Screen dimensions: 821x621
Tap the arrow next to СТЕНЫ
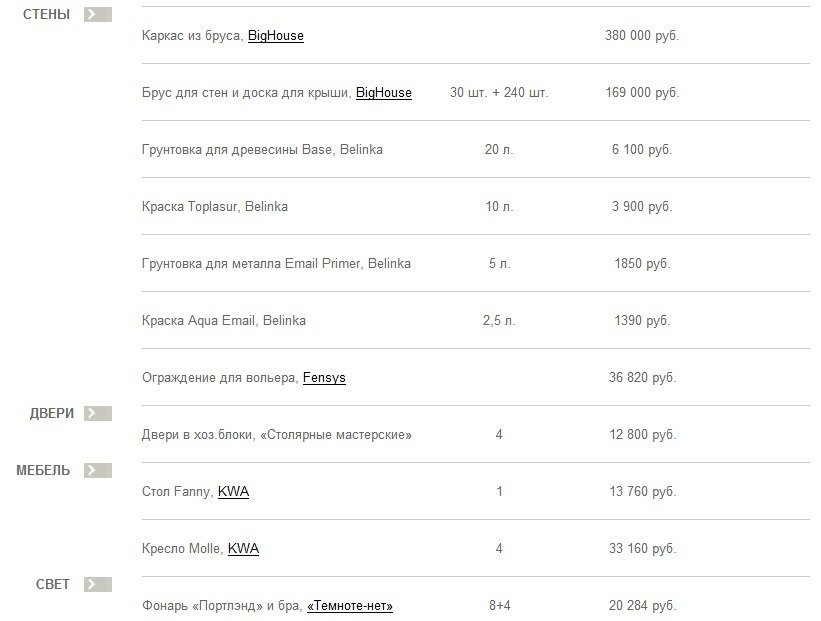[x=97, y=15]
